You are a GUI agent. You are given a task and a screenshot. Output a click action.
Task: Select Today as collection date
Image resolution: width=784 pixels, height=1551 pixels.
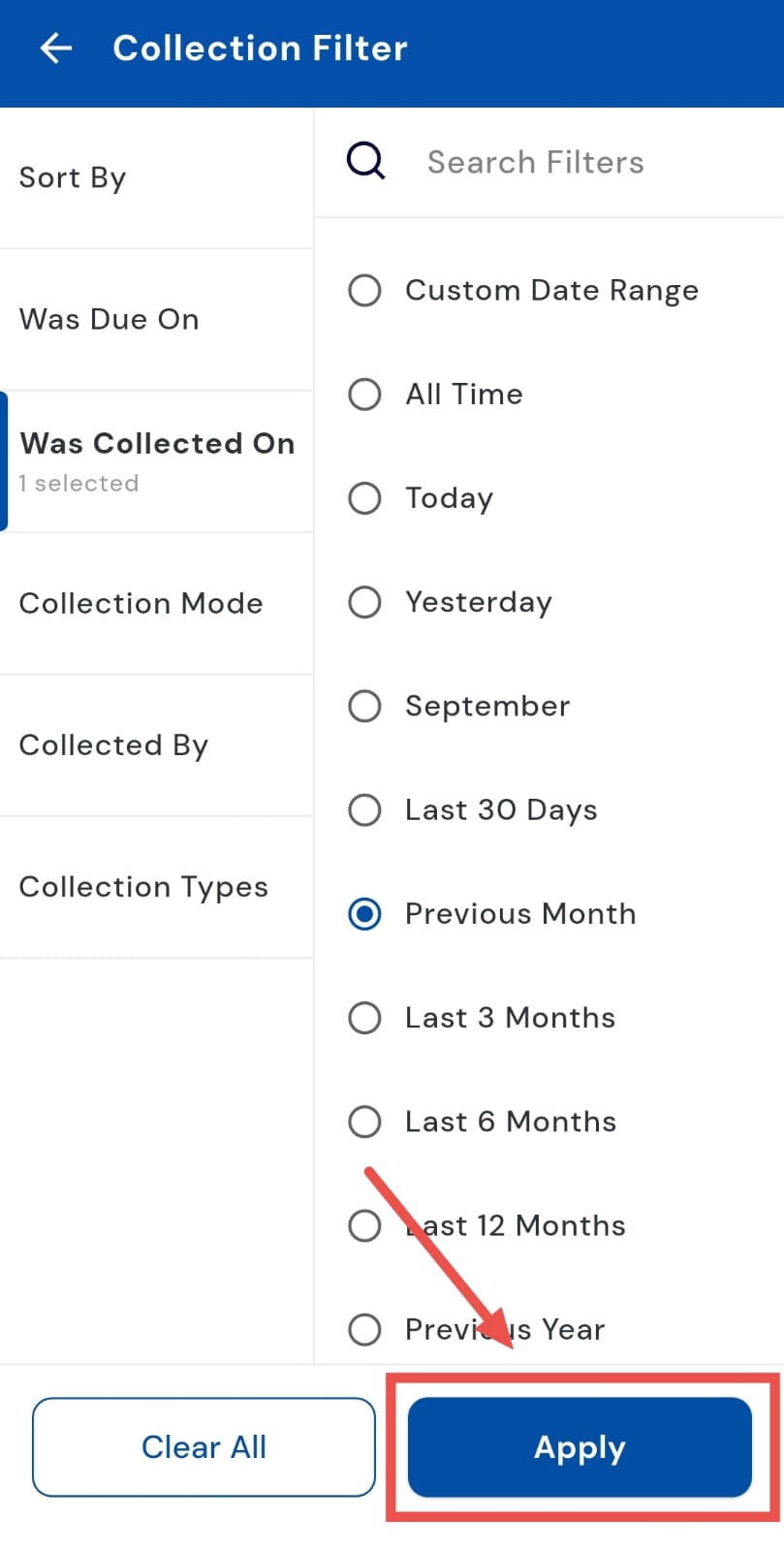(x=364, y=498)
